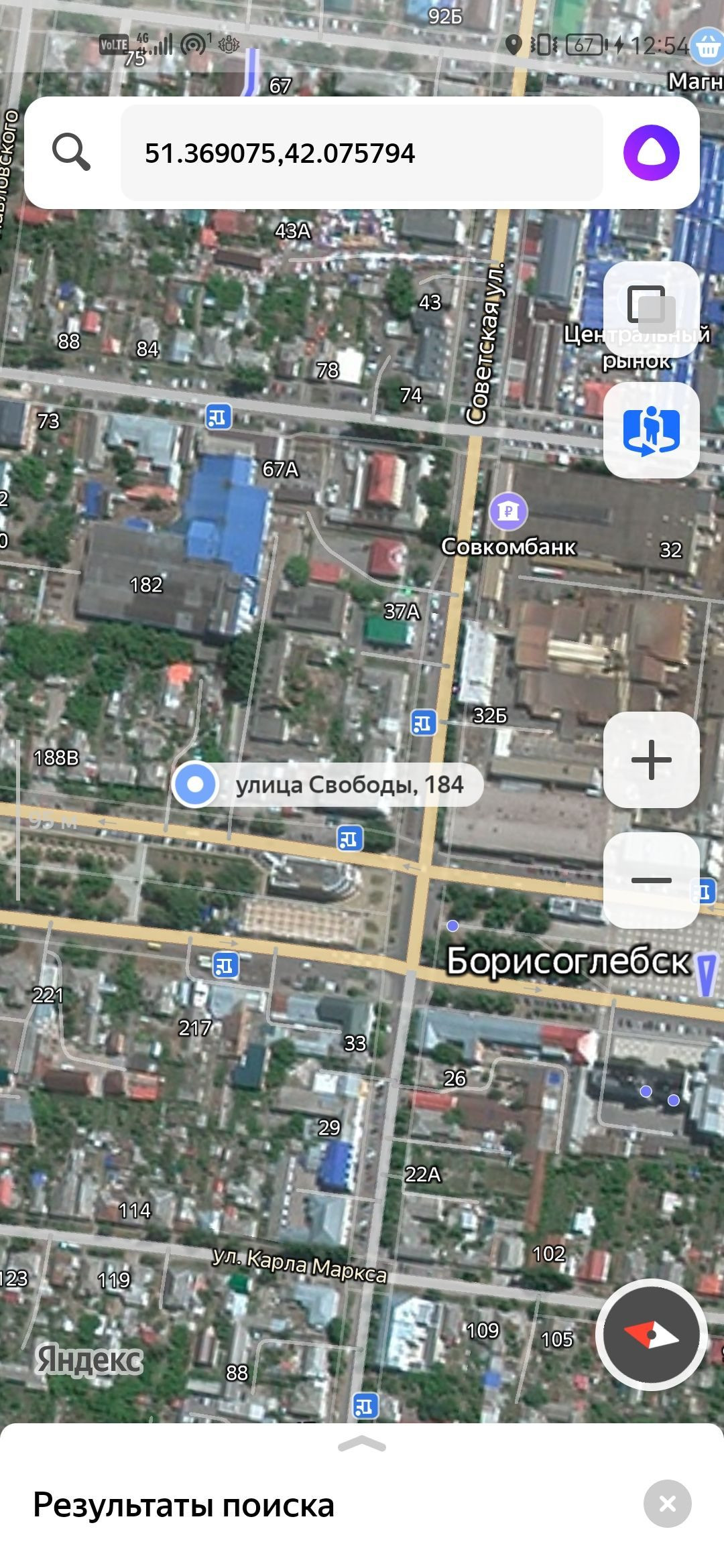Zoom out with the minus button

point(651,880)
